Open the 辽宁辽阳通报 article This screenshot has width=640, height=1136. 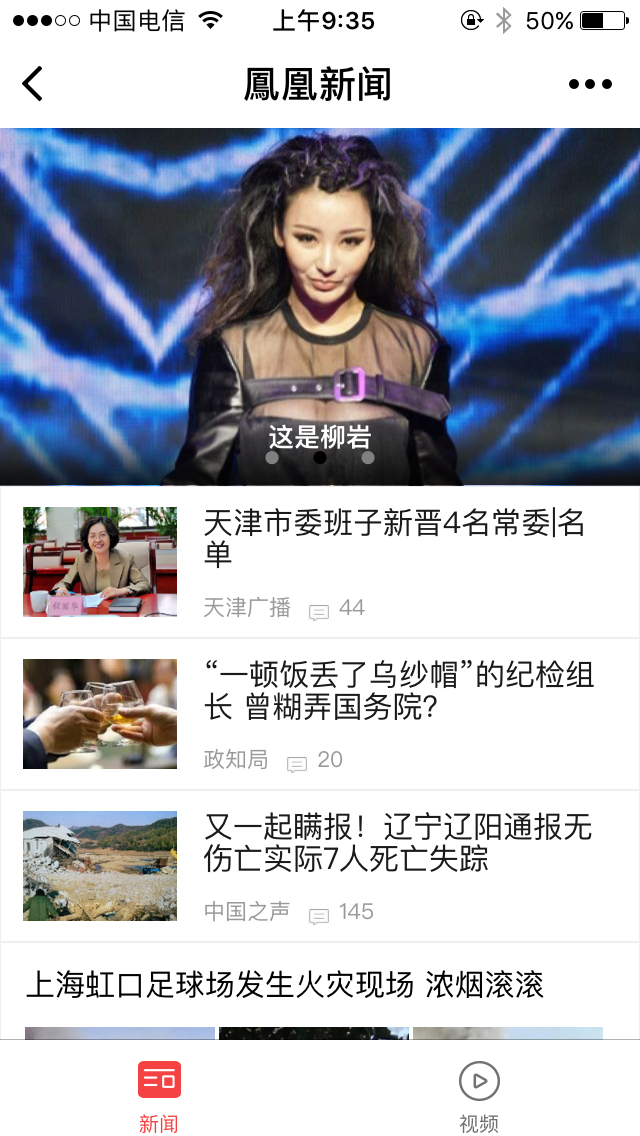point(398,842)
